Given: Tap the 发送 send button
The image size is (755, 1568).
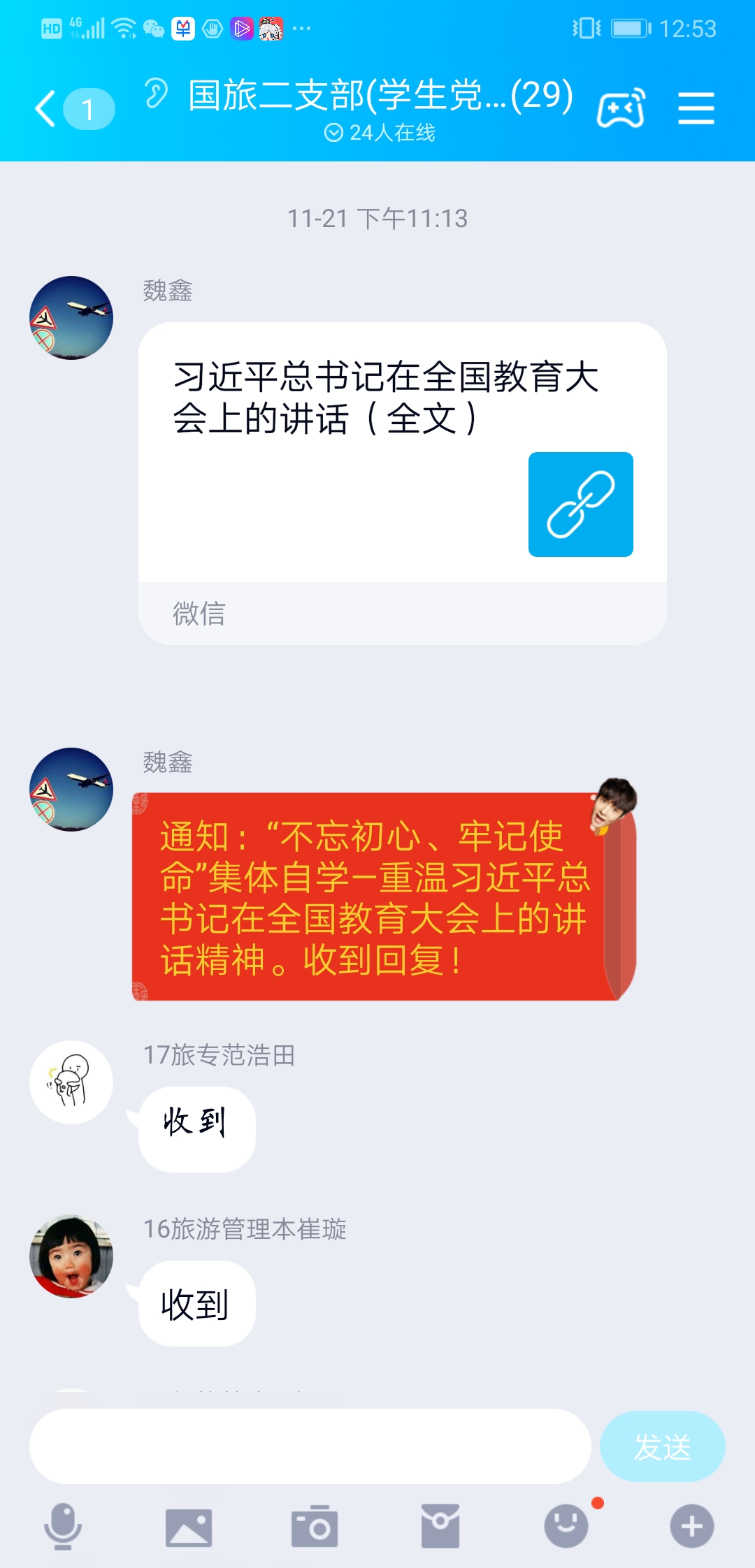Looking at the screenshot, I should (x=662, y=1446).
